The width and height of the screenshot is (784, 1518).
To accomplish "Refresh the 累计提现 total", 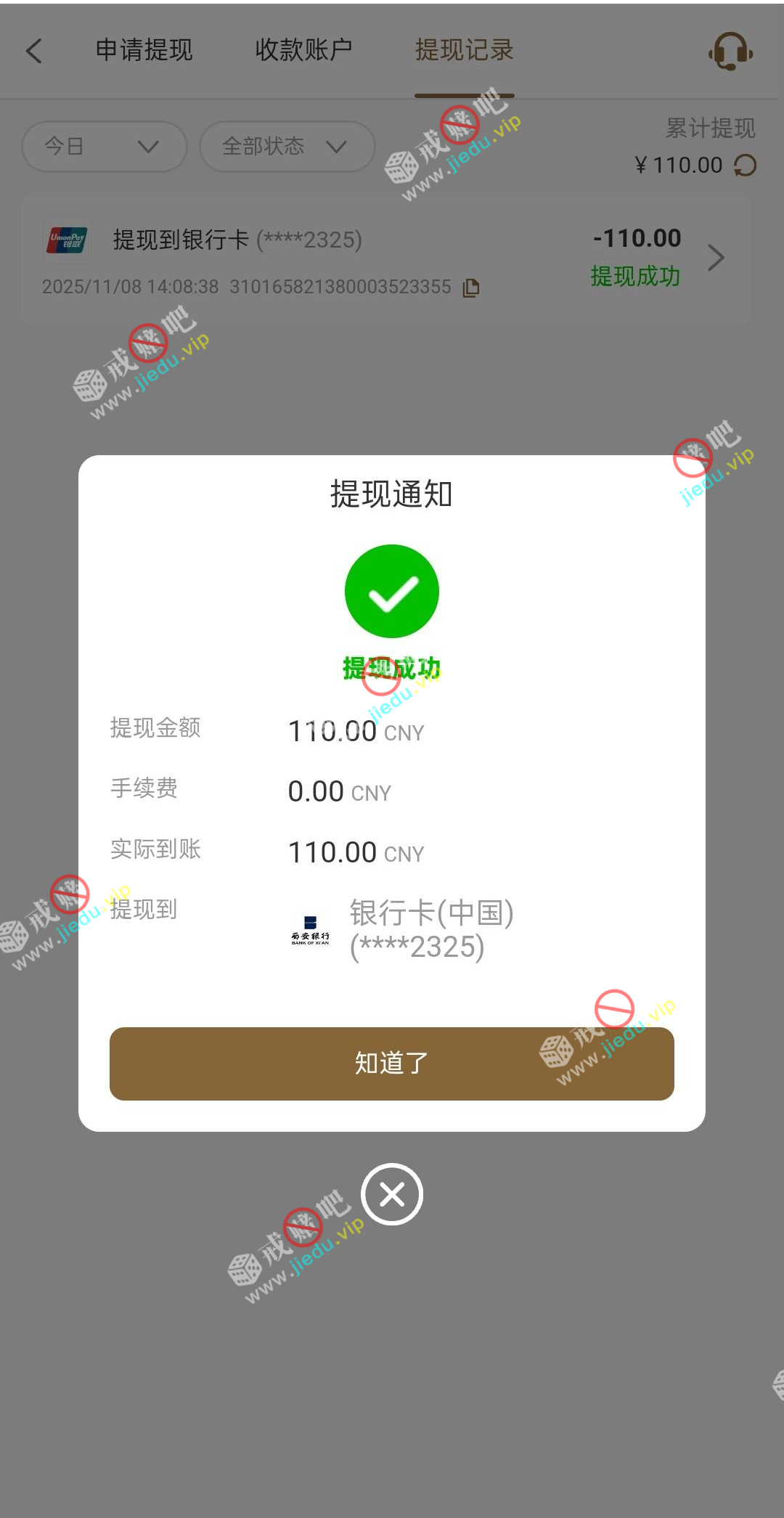I will [x=745, y=166].
